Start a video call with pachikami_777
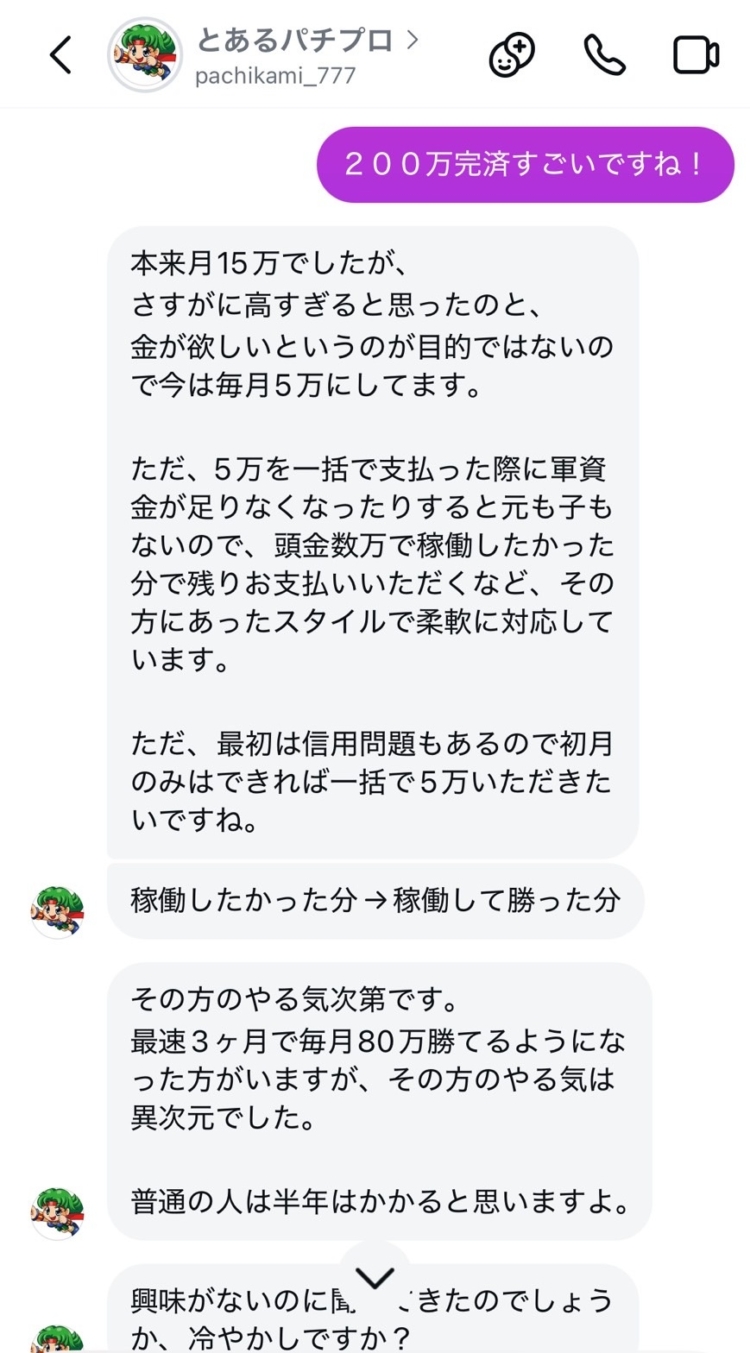The width and height of the screenshot is (750, 1353). click(x=696, y=55)
